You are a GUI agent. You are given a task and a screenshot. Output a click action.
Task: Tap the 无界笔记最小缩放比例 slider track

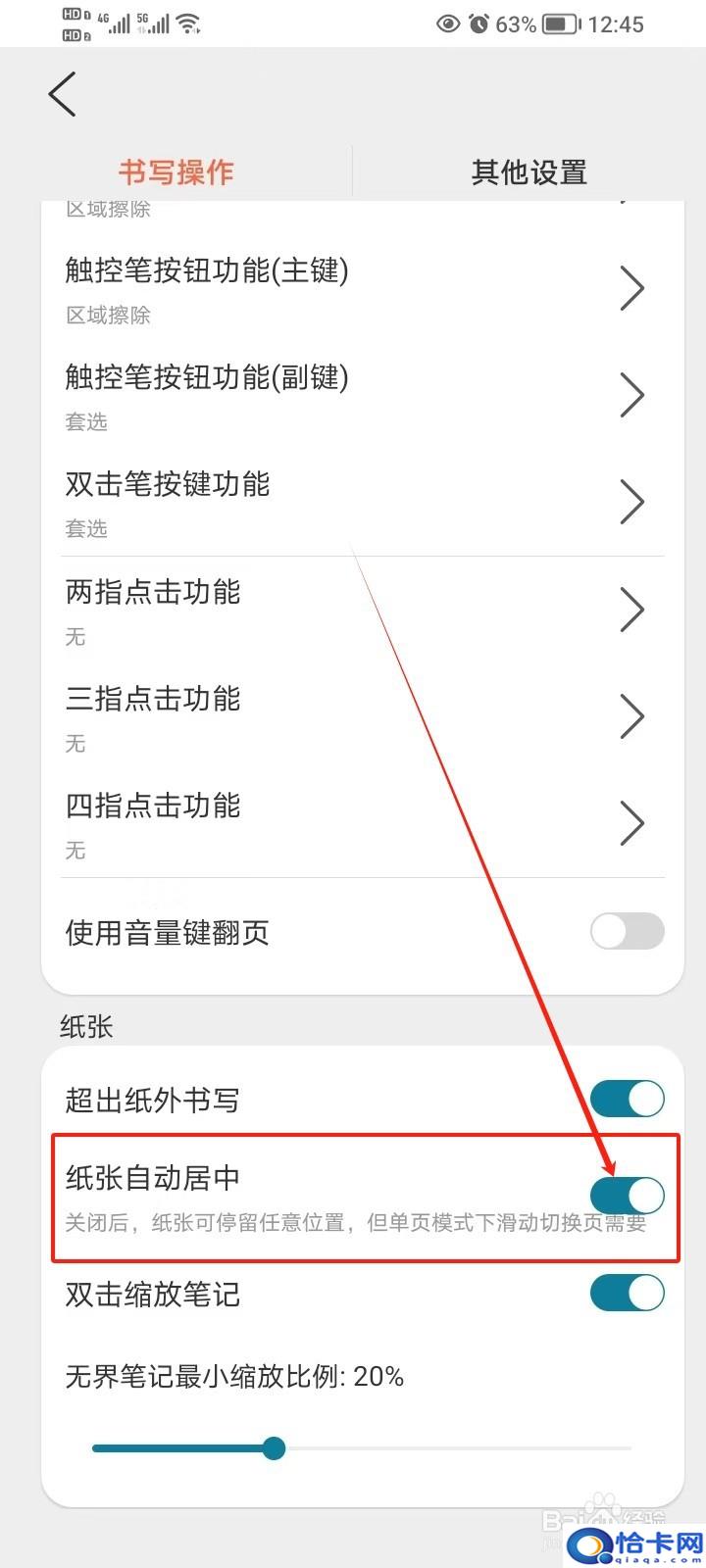pos(362,1447)
